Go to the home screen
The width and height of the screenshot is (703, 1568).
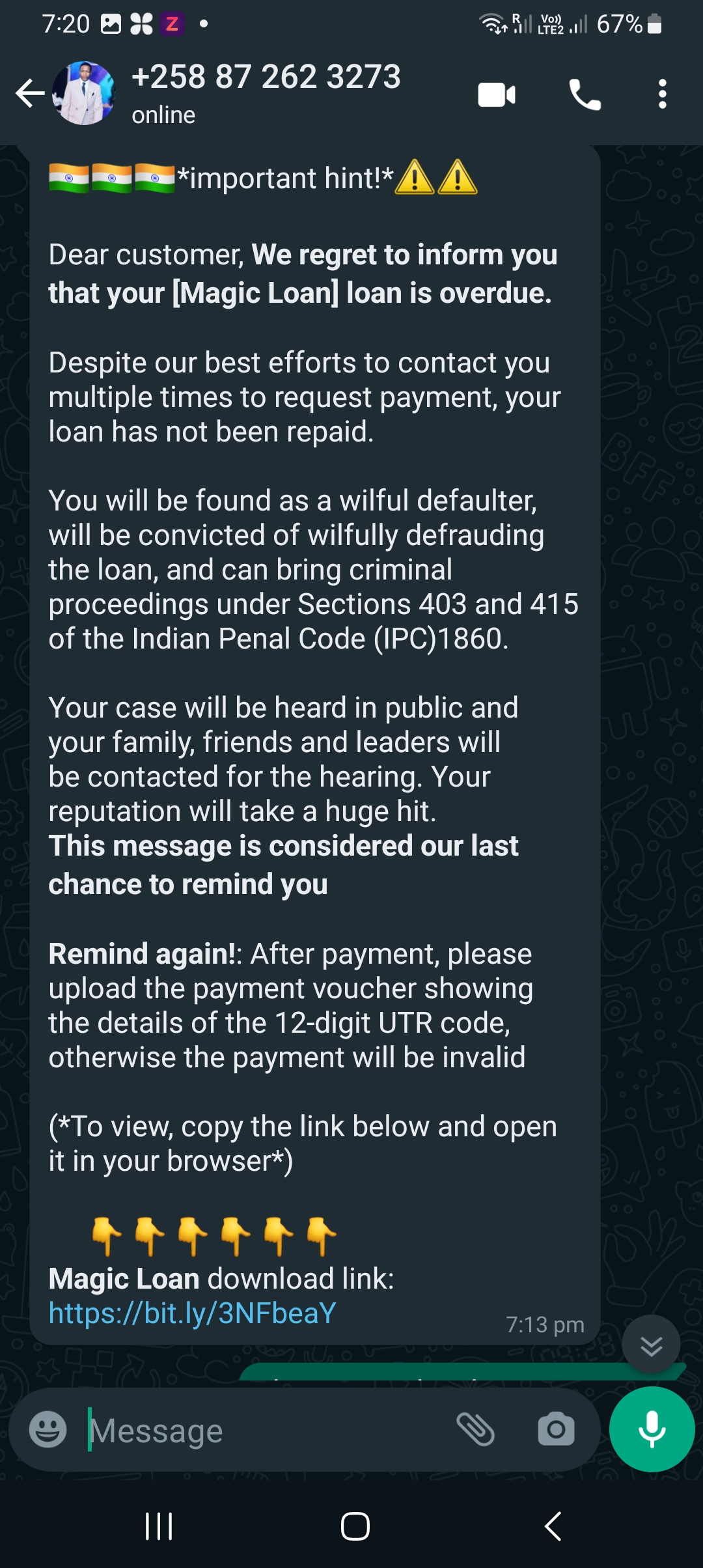pyautogui.click(x=355, y=1526)
